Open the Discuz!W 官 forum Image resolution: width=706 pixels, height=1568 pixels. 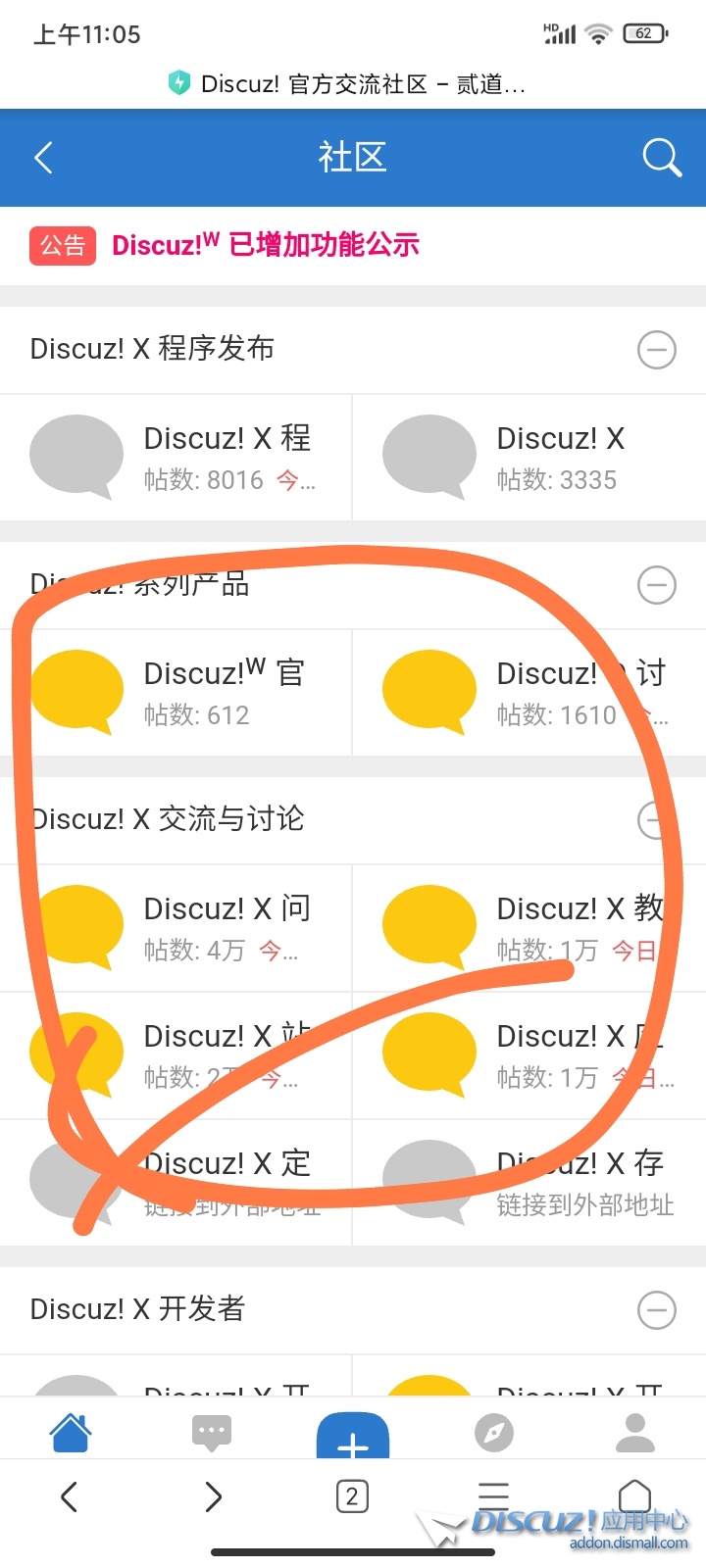(176, 693)
